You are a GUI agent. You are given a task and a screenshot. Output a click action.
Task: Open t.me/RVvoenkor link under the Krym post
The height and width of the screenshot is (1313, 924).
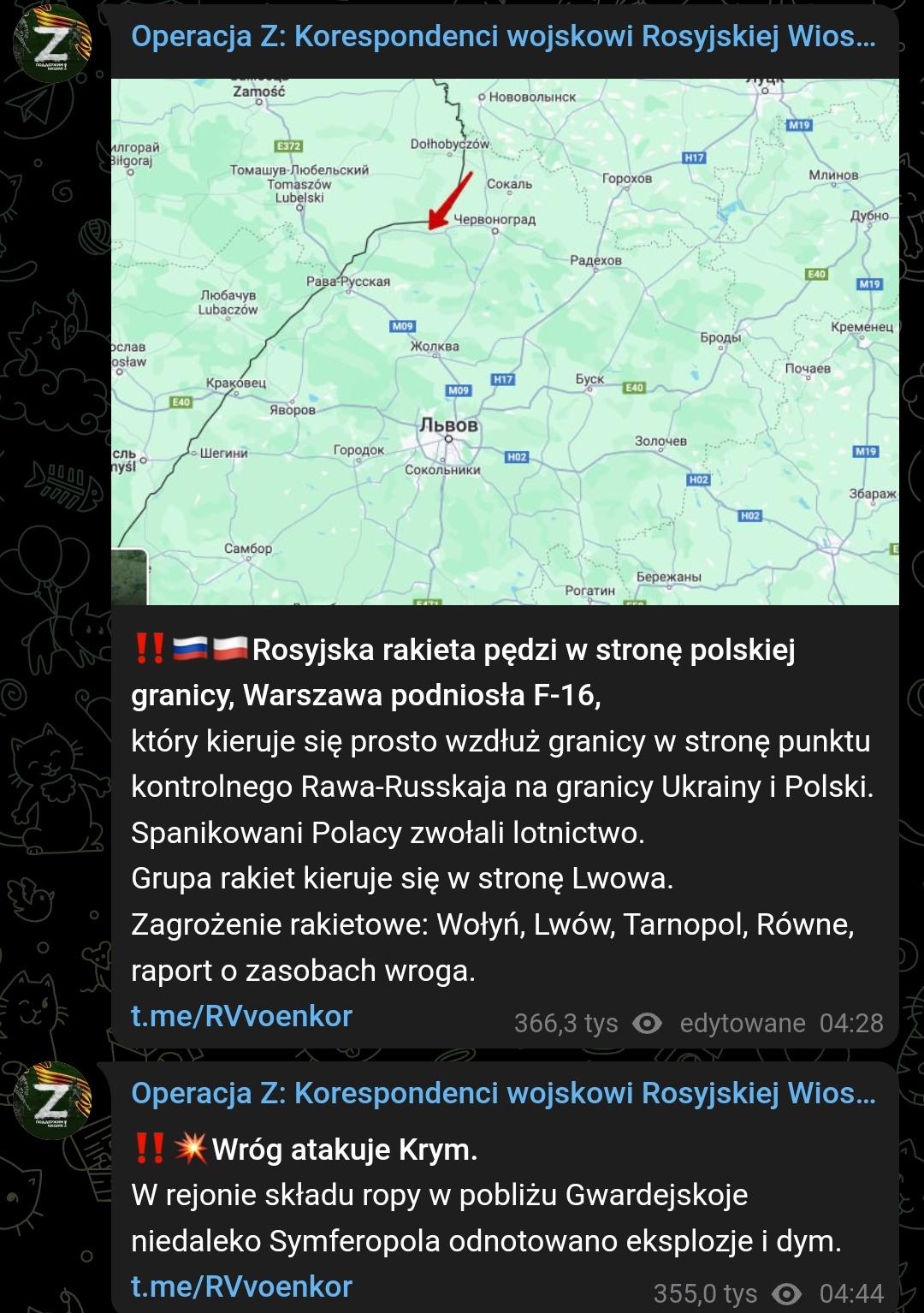[x=241, y=1286]
